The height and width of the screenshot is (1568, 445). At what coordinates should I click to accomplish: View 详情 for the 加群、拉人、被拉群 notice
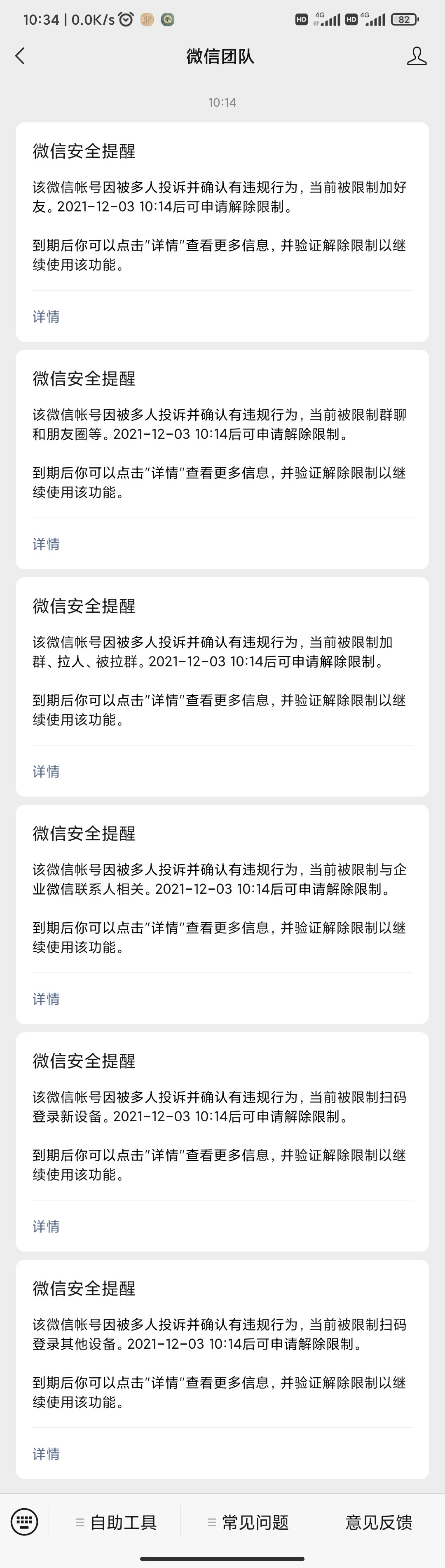[x=46, y=771]
